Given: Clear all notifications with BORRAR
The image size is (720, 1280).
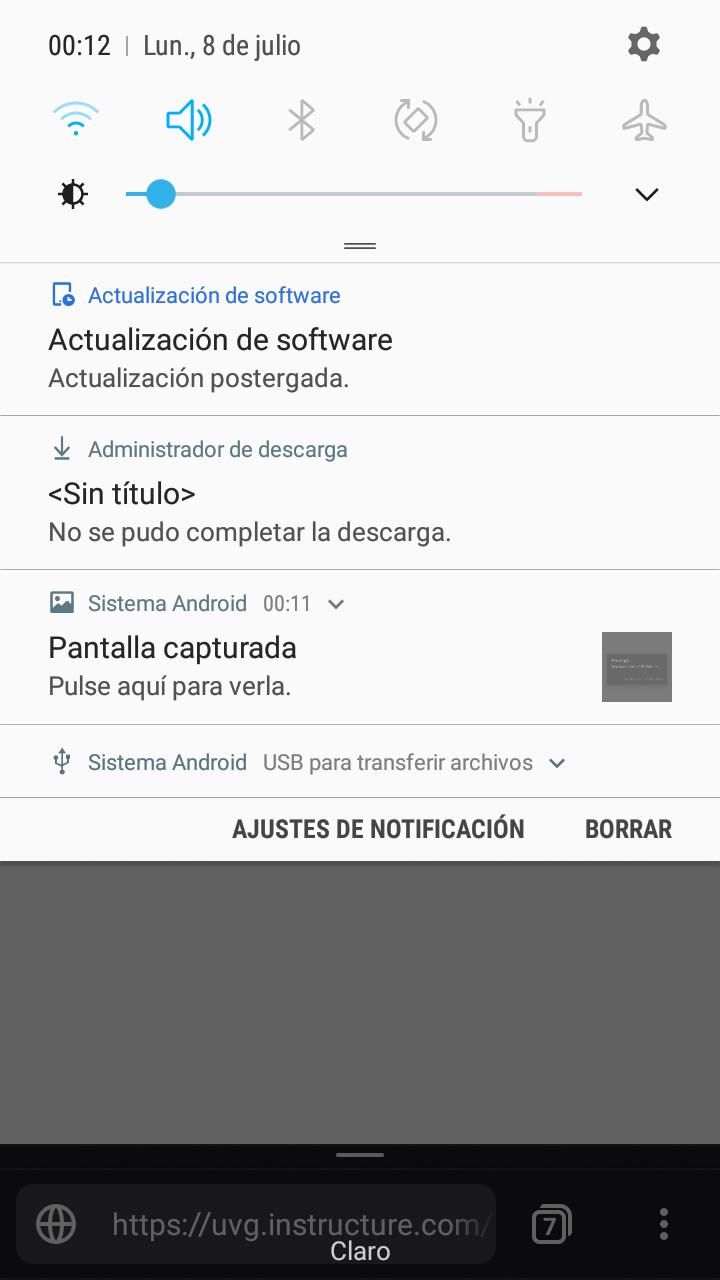Looking at the screenshot, I should [628, 829].
